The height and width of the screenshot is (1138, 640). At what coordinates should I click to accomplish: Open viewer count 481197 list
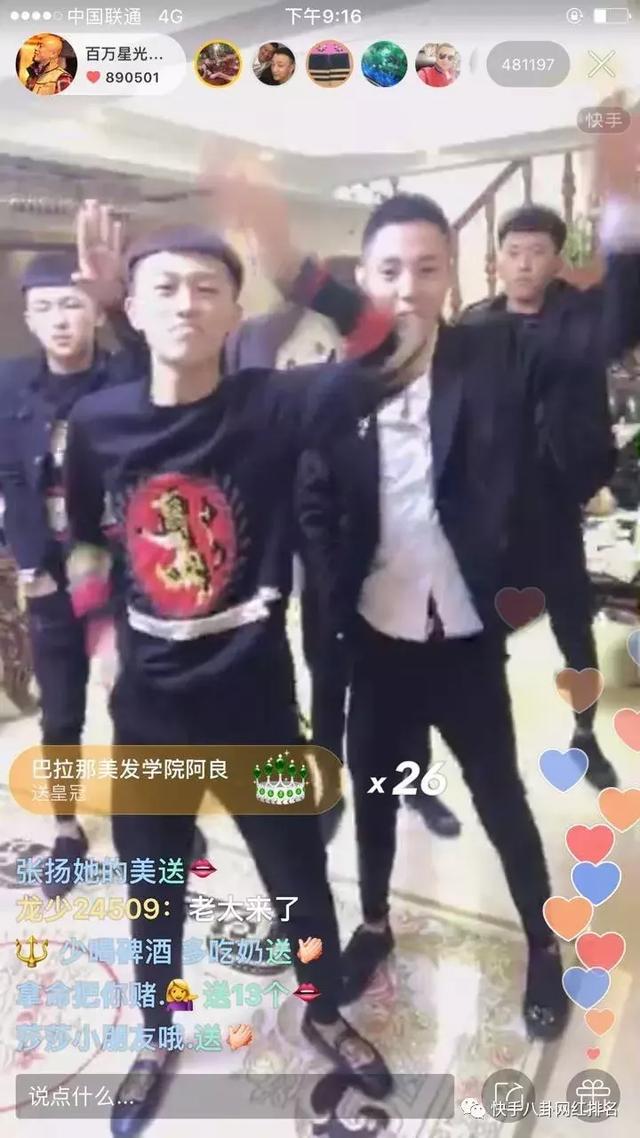pos(526,64)
